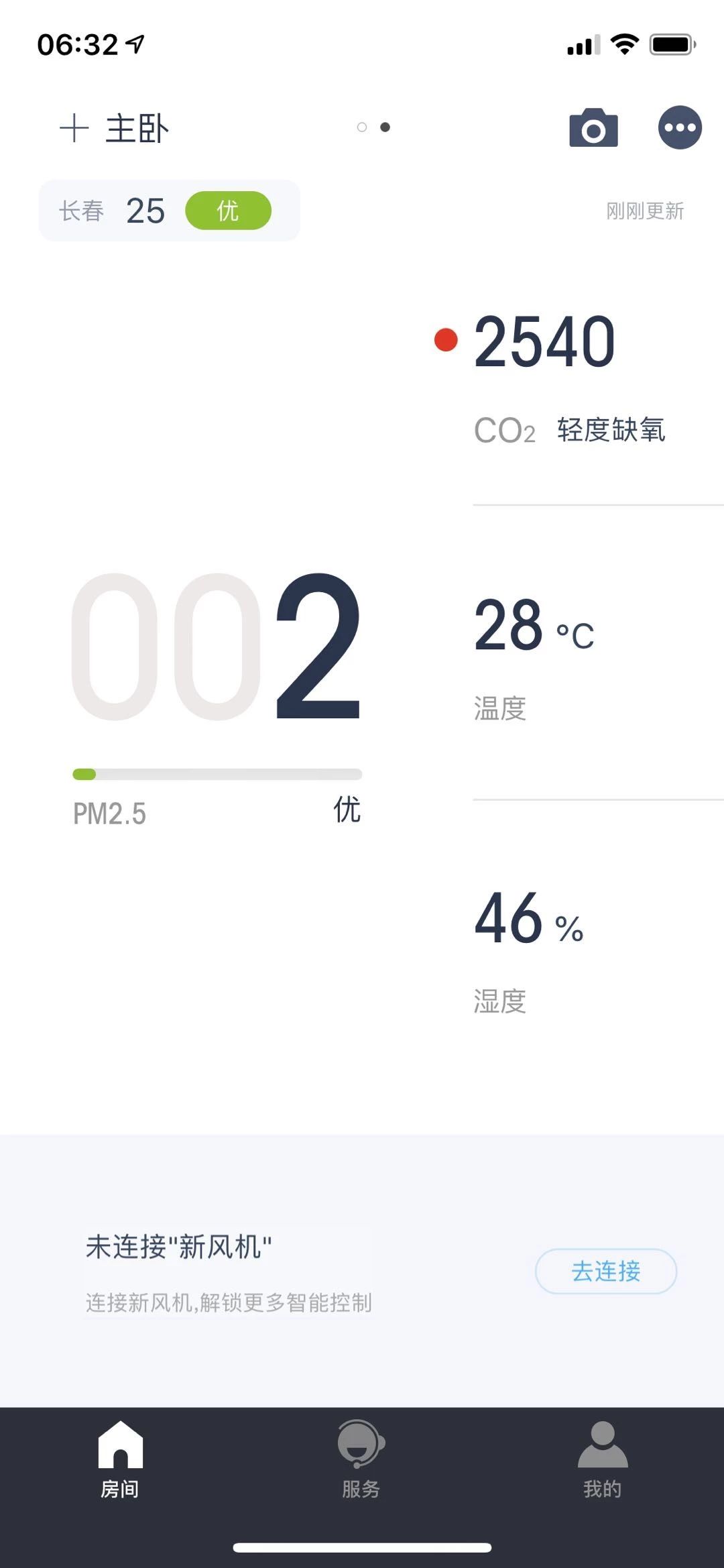Open the three-dot more menu
Screen dimensions: 724x1568
[x=680, y=127]
